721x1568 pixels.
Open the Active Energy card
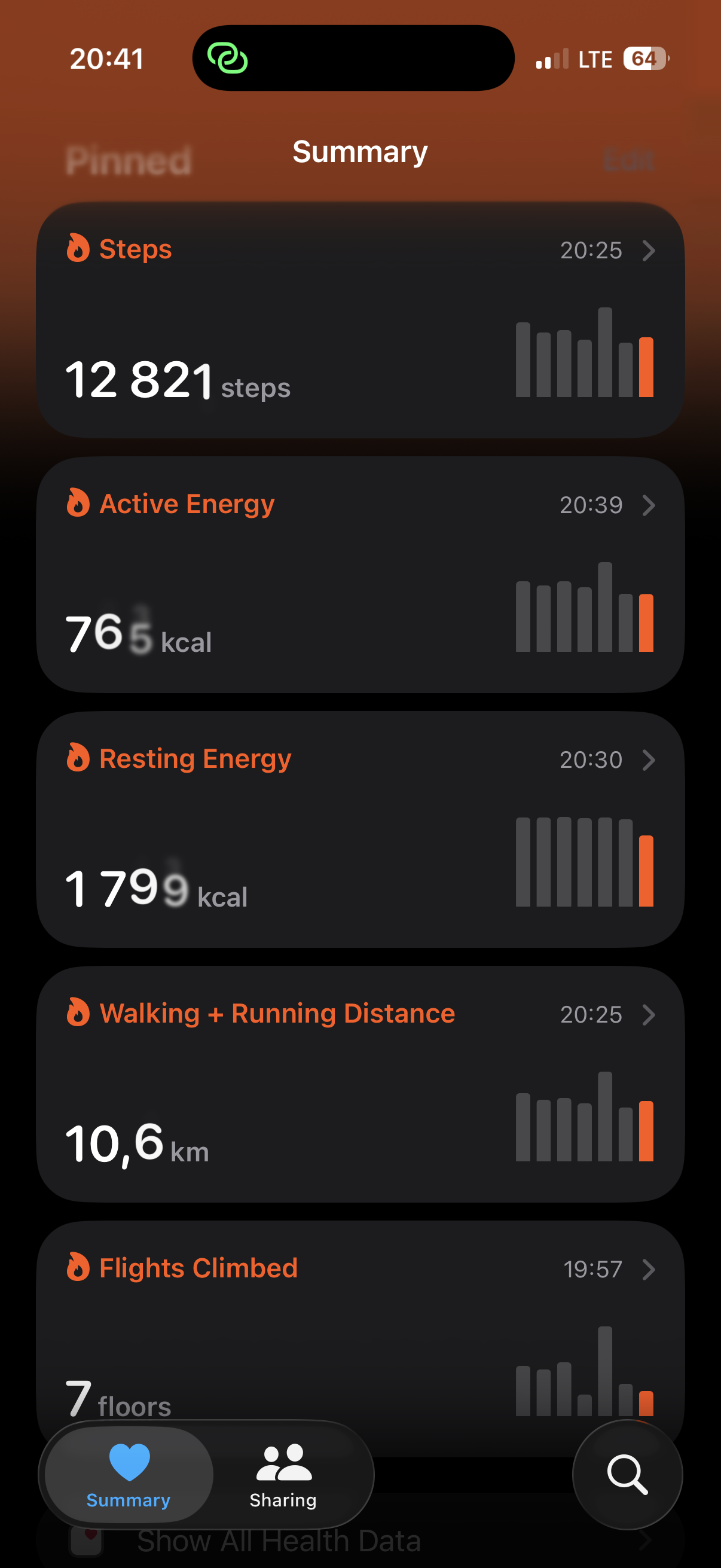click(360, 575)
